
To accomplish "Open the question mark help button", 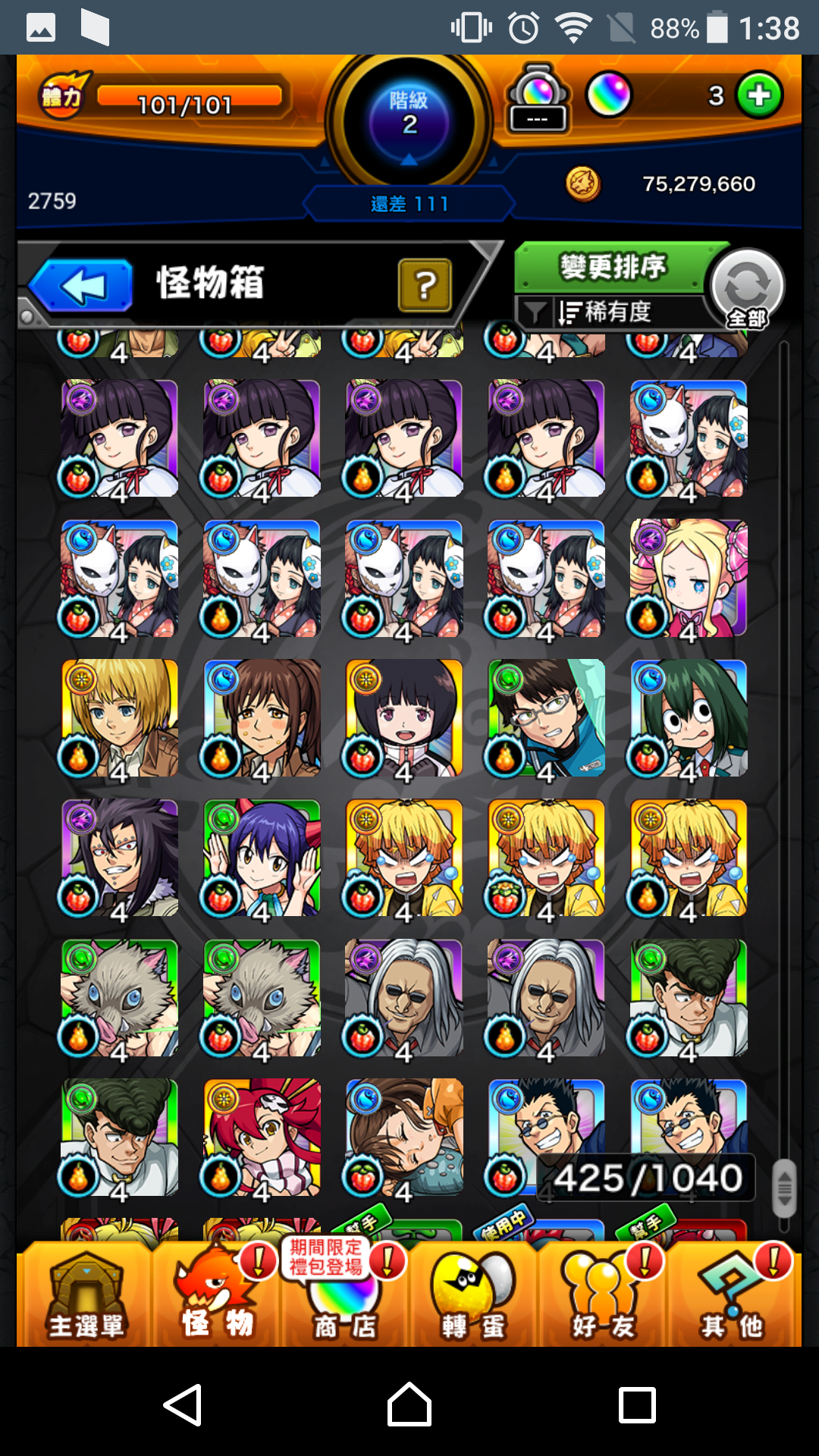I will [x=425, y=285].
